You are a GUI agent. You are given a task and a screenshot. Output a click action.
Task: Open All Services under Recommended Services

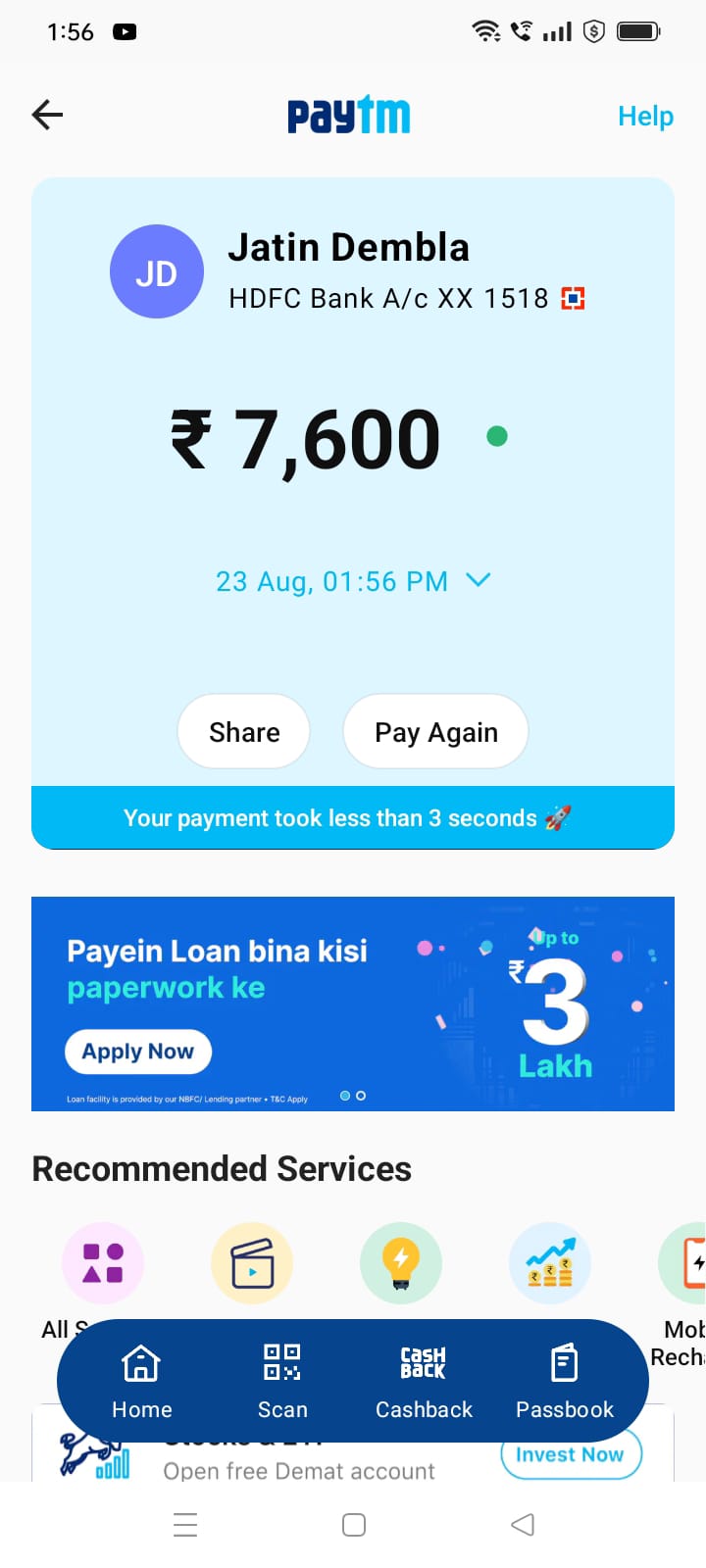coord(103,1263)
